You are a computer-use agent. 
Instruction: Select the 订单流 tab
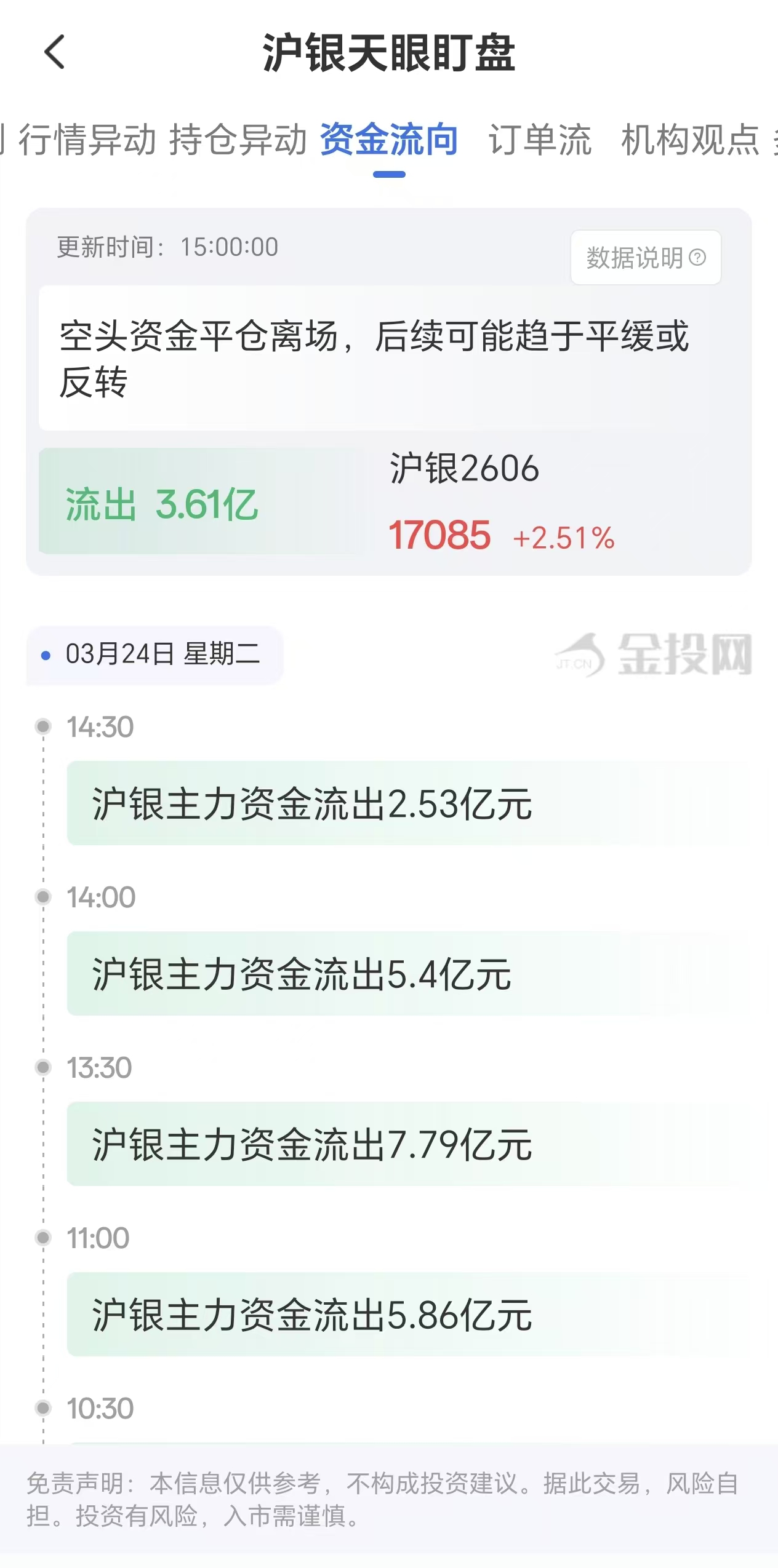[541, 140]
